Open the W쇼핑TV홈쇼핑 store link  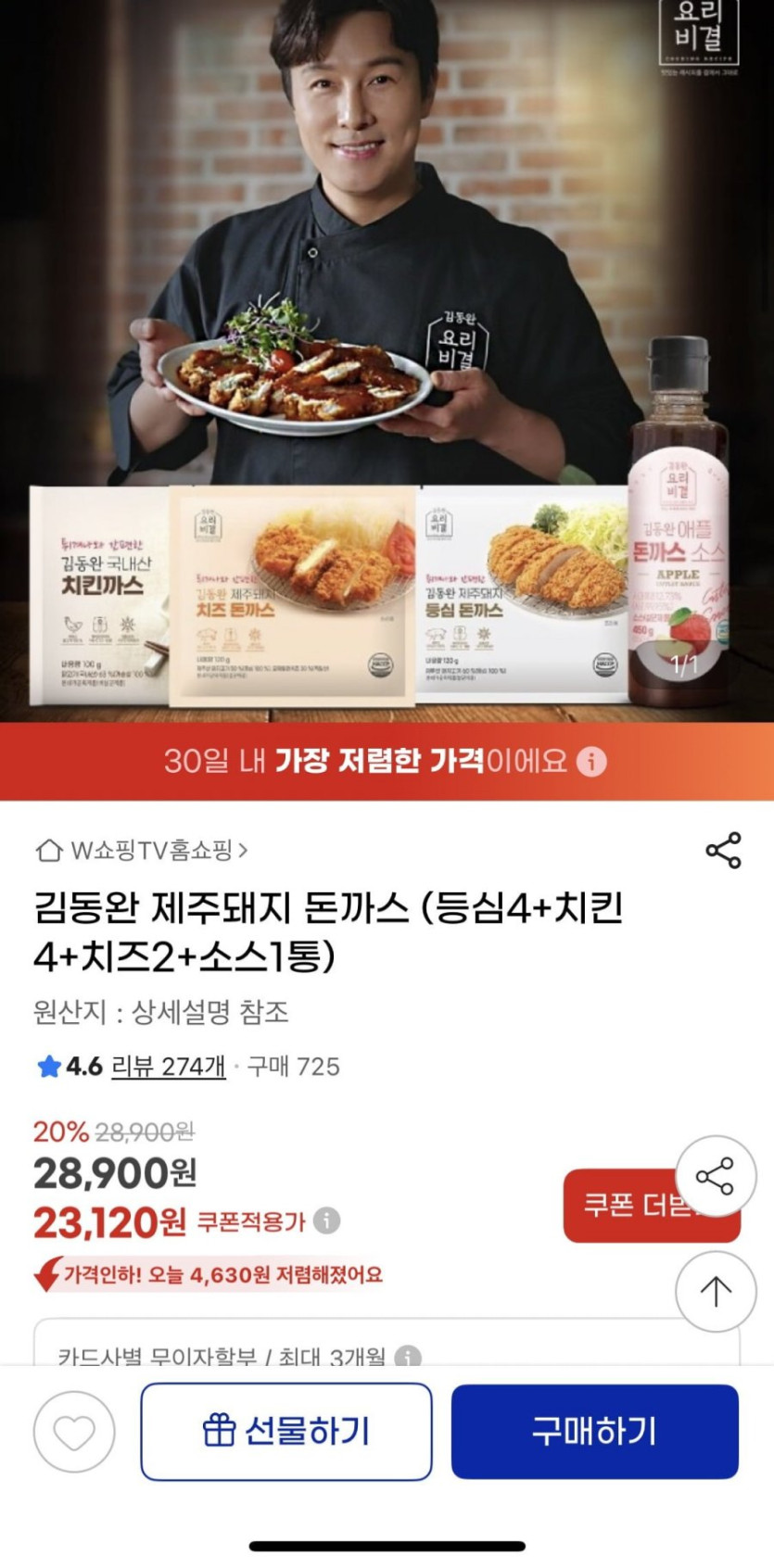(x=142, y=850)
